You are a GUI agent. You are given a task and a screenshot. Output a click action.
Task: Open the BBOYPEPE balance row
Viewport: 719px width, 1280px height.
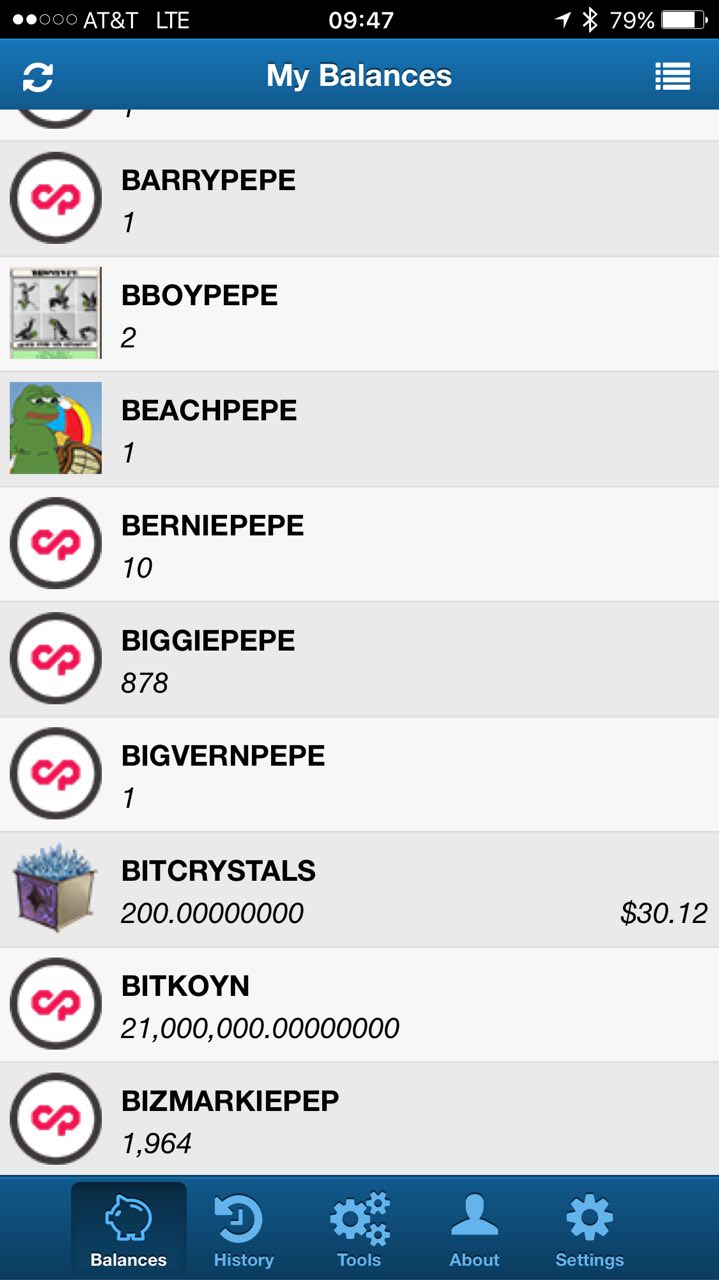point(359,314)
